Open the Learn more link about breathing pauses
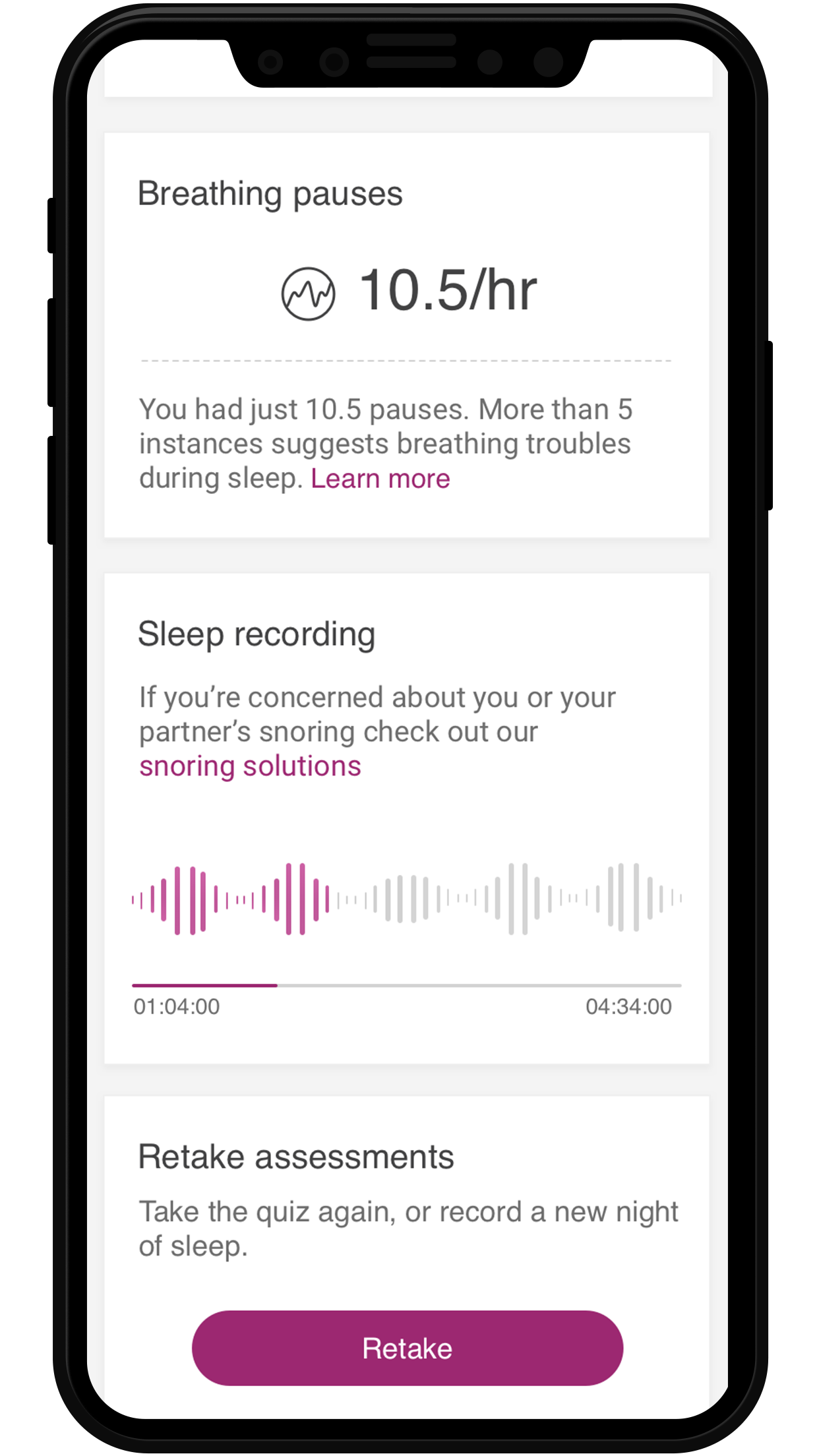Screen dimensions: 819x1456 click(380, 479)
